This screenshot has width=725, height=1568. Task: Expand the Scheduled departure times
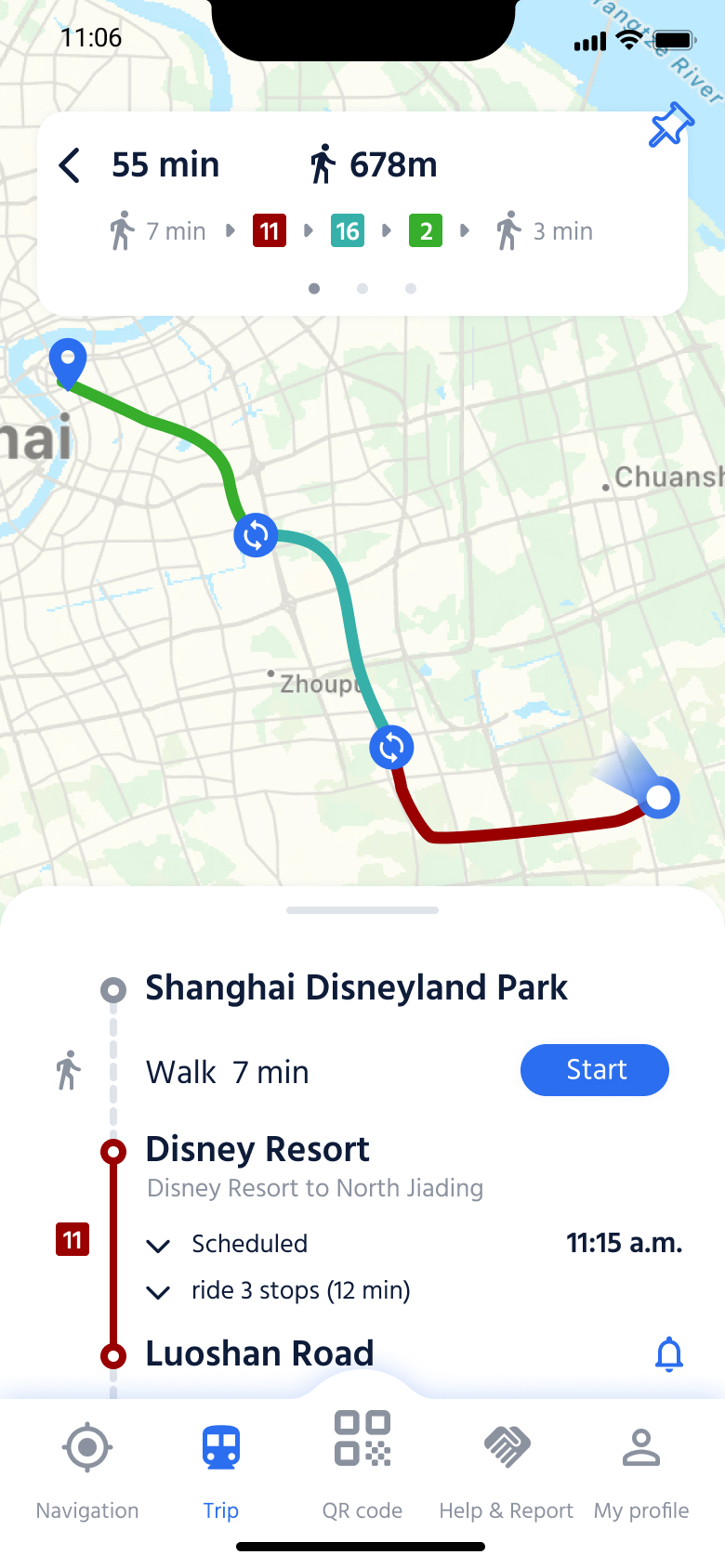[x=159, y=1245]
